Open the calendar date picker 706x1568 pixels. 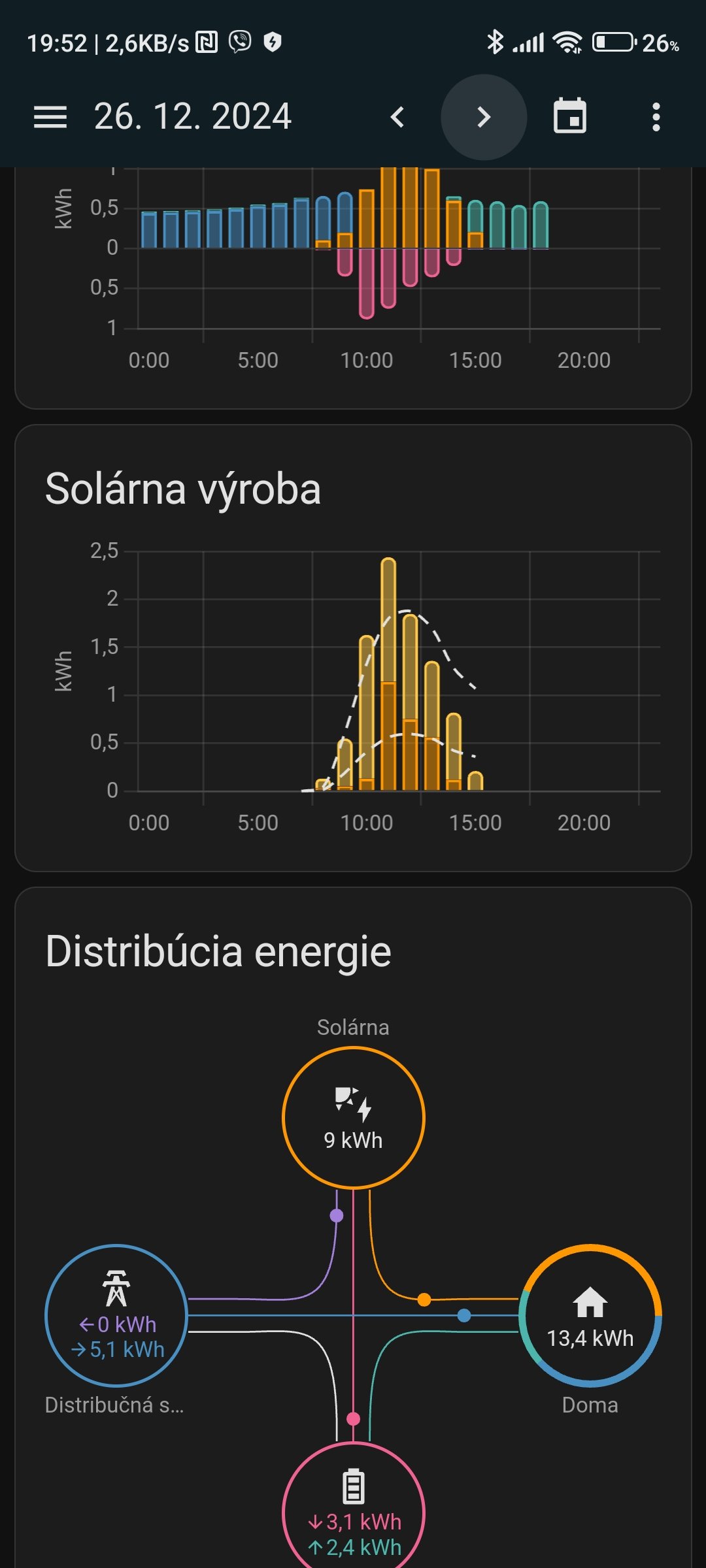pyautogui.click(x=570, y=116)
